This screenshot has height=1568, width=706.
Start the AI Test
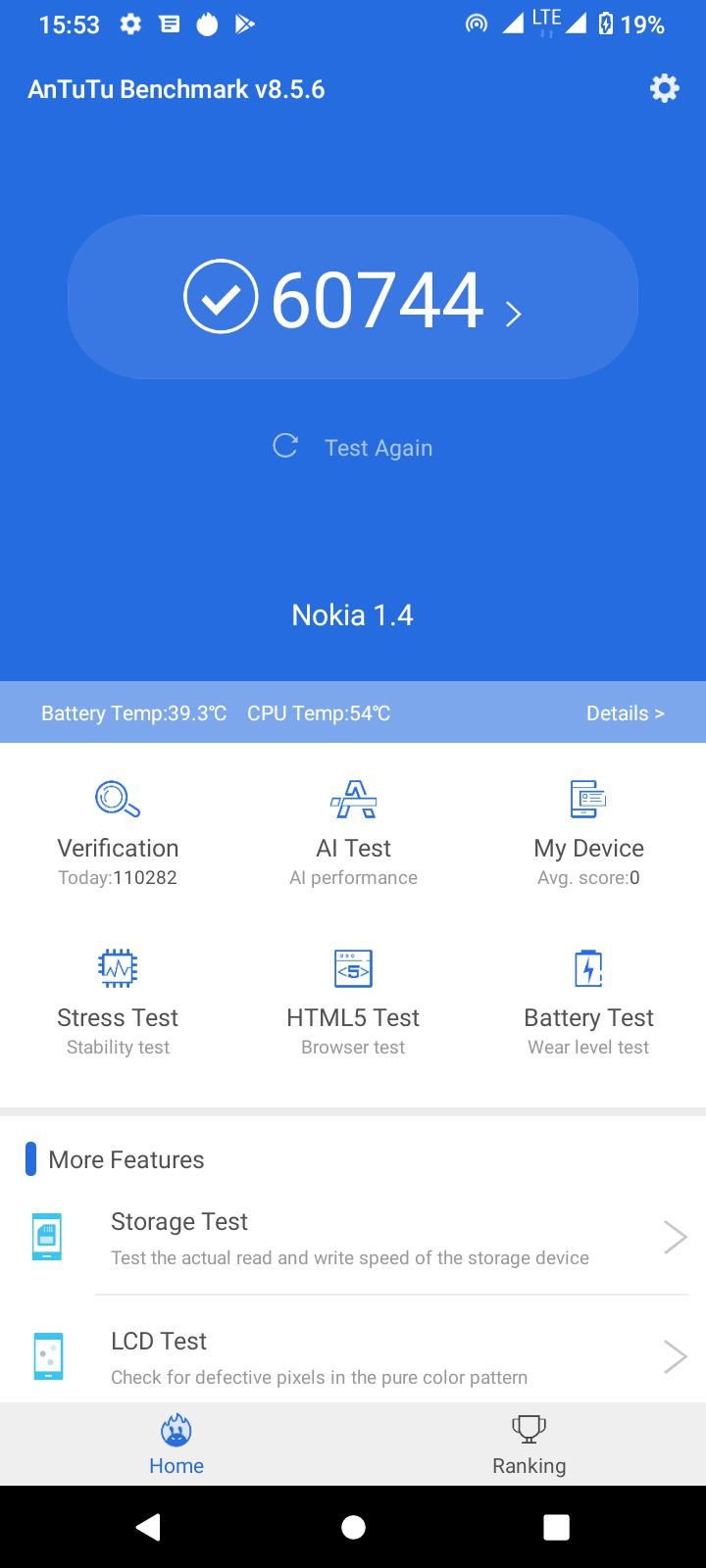[x=353, y=833]
